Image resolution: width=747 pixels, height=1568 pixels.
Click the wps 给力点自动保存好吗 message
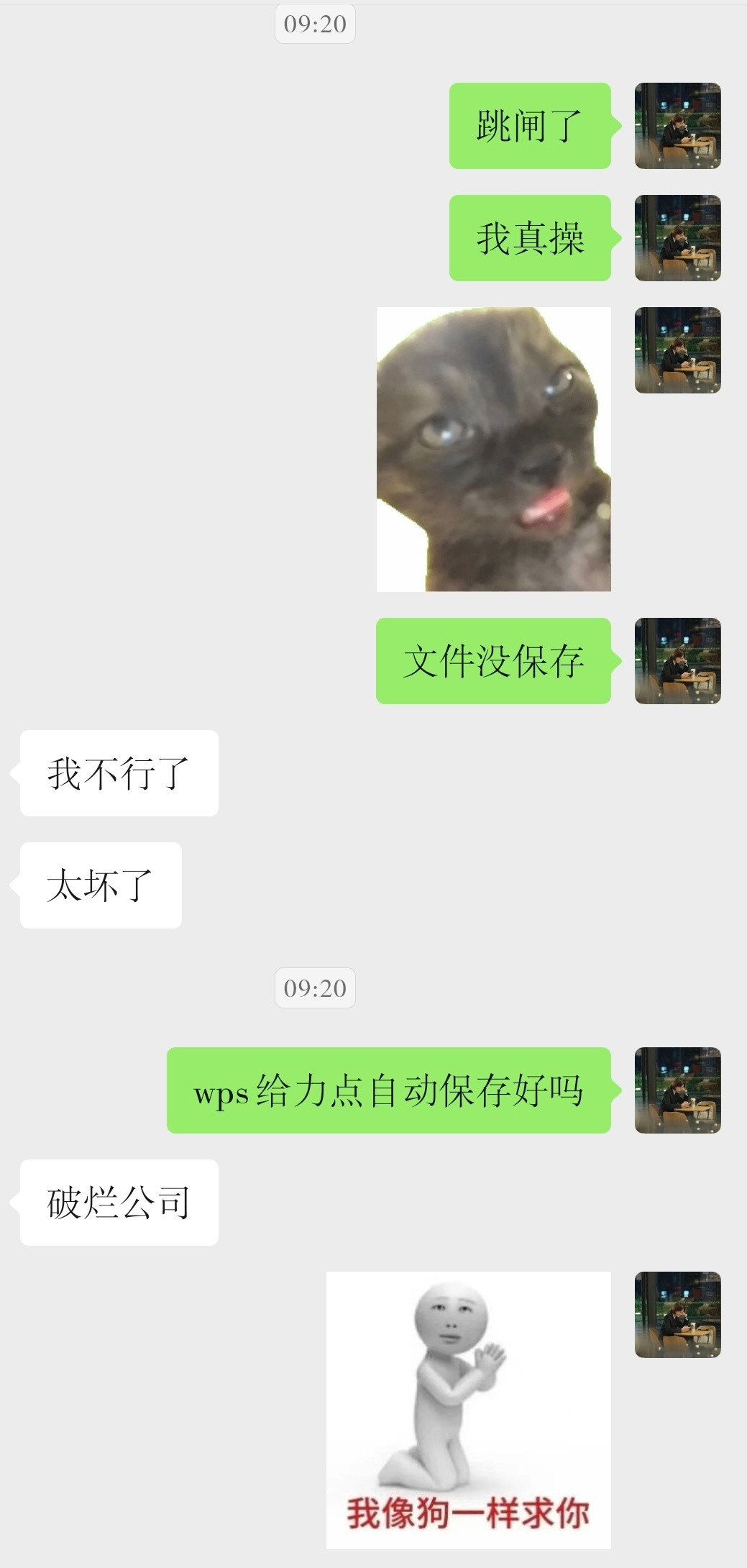click(x=392, y=1090)
